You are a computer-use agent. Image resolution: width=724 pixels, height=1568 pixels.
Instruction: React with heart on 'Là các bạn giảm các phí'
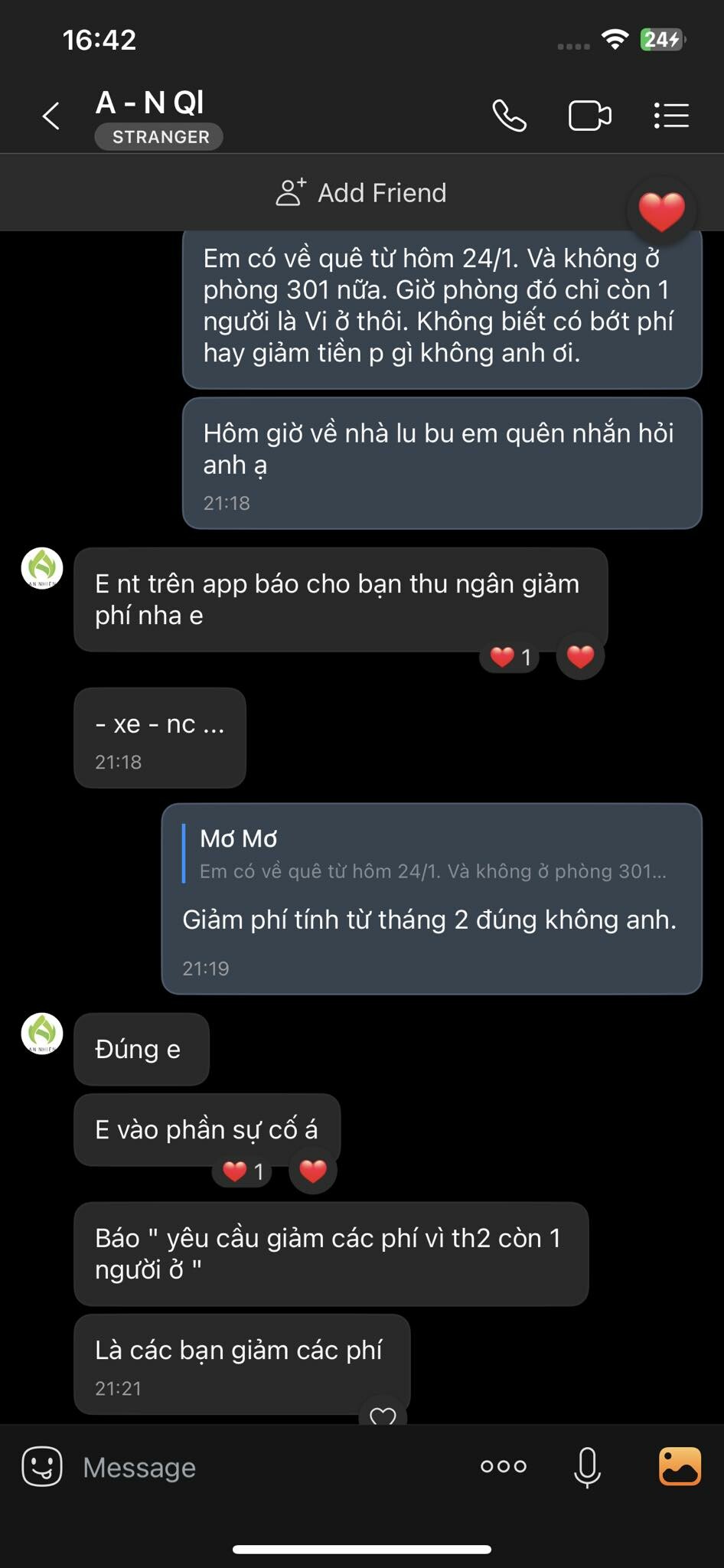point(383,1415)
